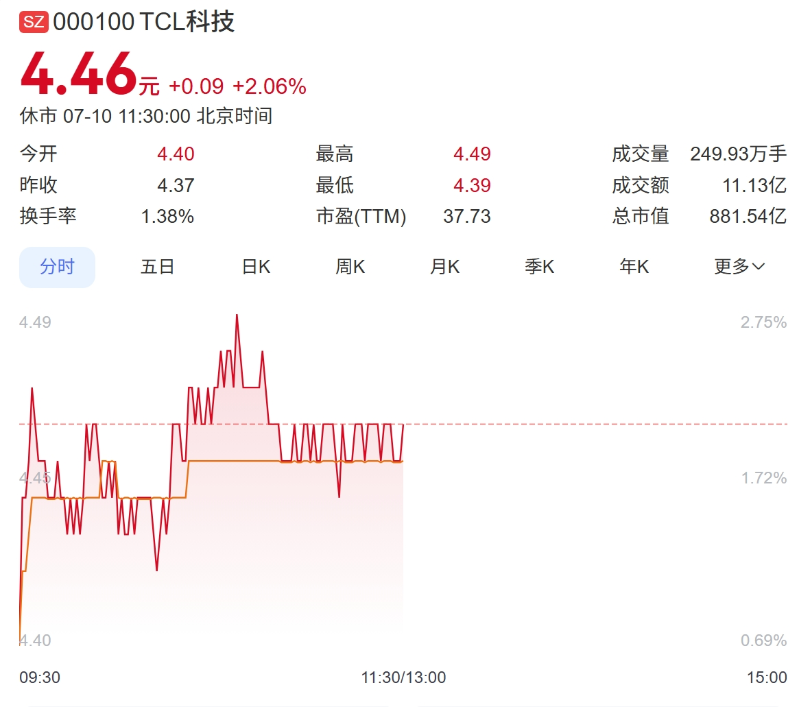Select the 五日 chart view
This screenshot has height=707, width=799.
coord(158,267)
